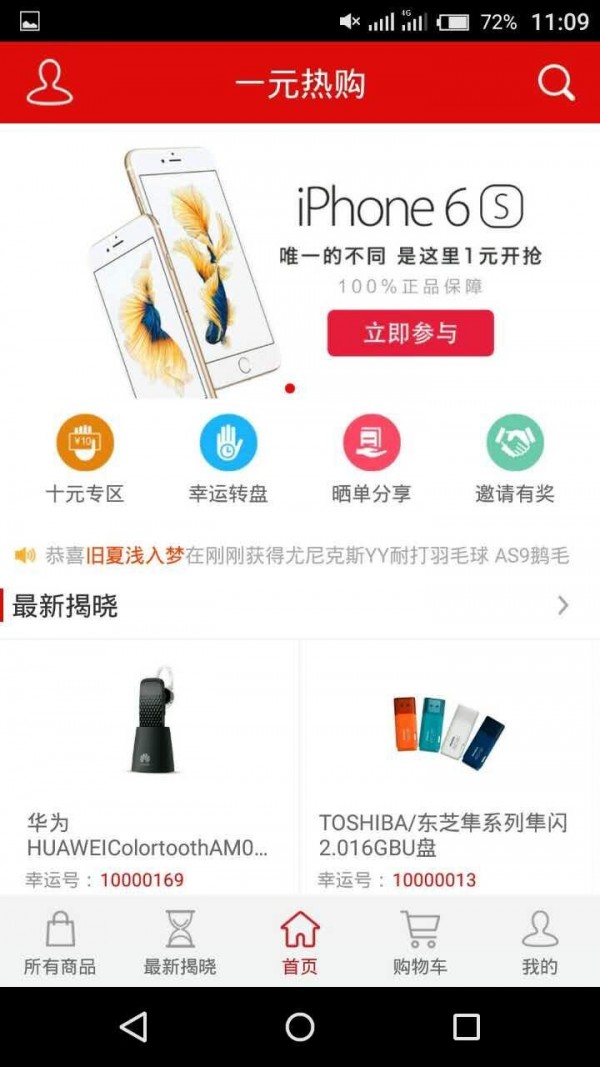Open 晒单分享 order sharing
This screenshot has height=1067, width=600.
coord(371,460)
